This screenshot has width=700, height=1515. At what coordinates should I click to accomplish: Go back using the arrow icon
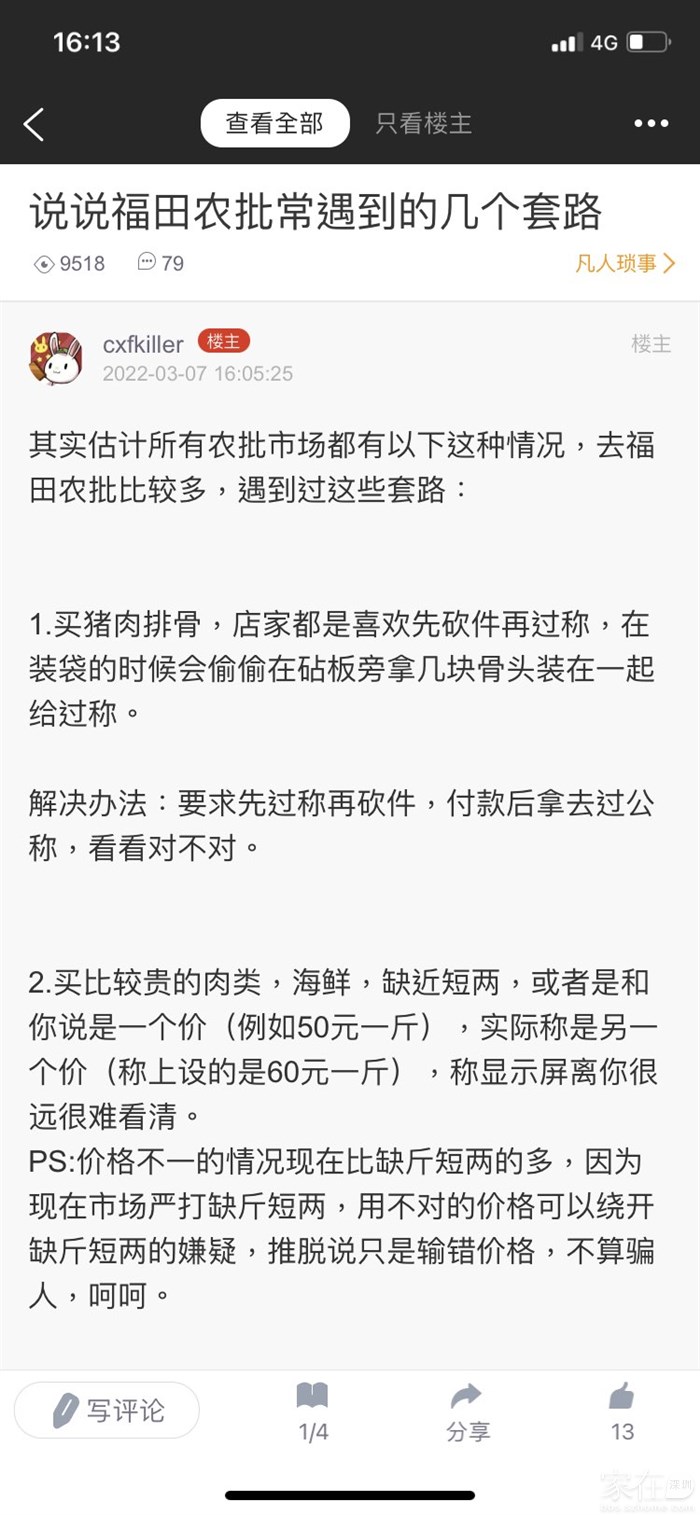point(34,124)
